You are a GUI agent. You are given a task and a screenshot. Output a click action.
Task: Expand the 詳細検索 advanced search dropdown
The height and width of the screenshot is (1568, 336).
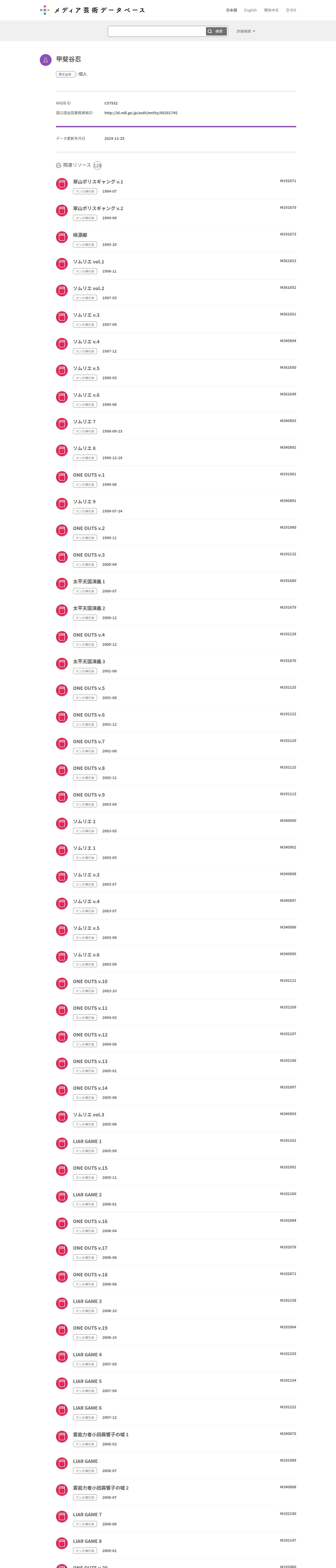point(246,31)
